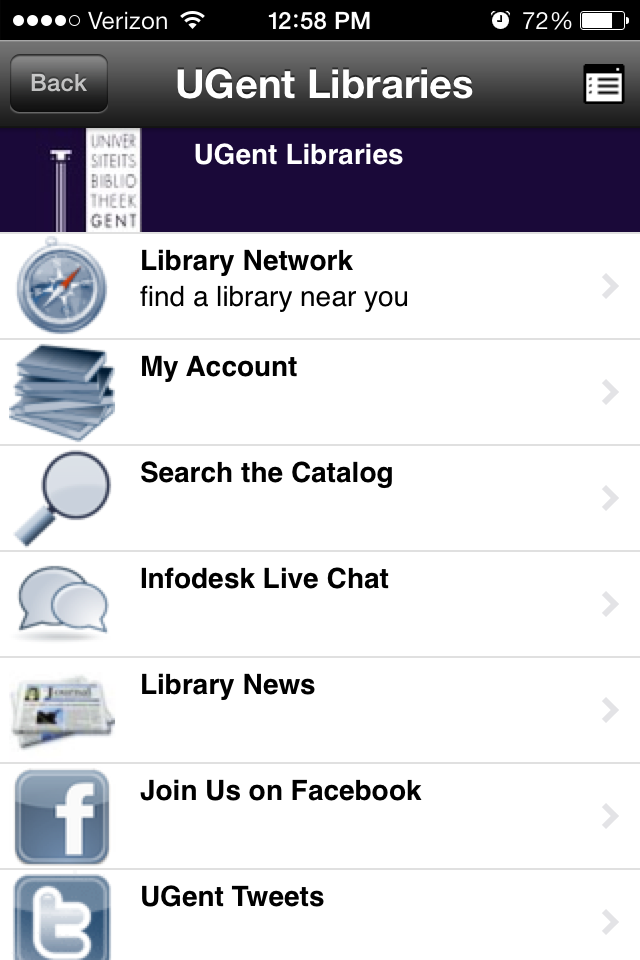Viewport: 640px width, 960px height.
Task: View Library News
Action: pos(320,711)
